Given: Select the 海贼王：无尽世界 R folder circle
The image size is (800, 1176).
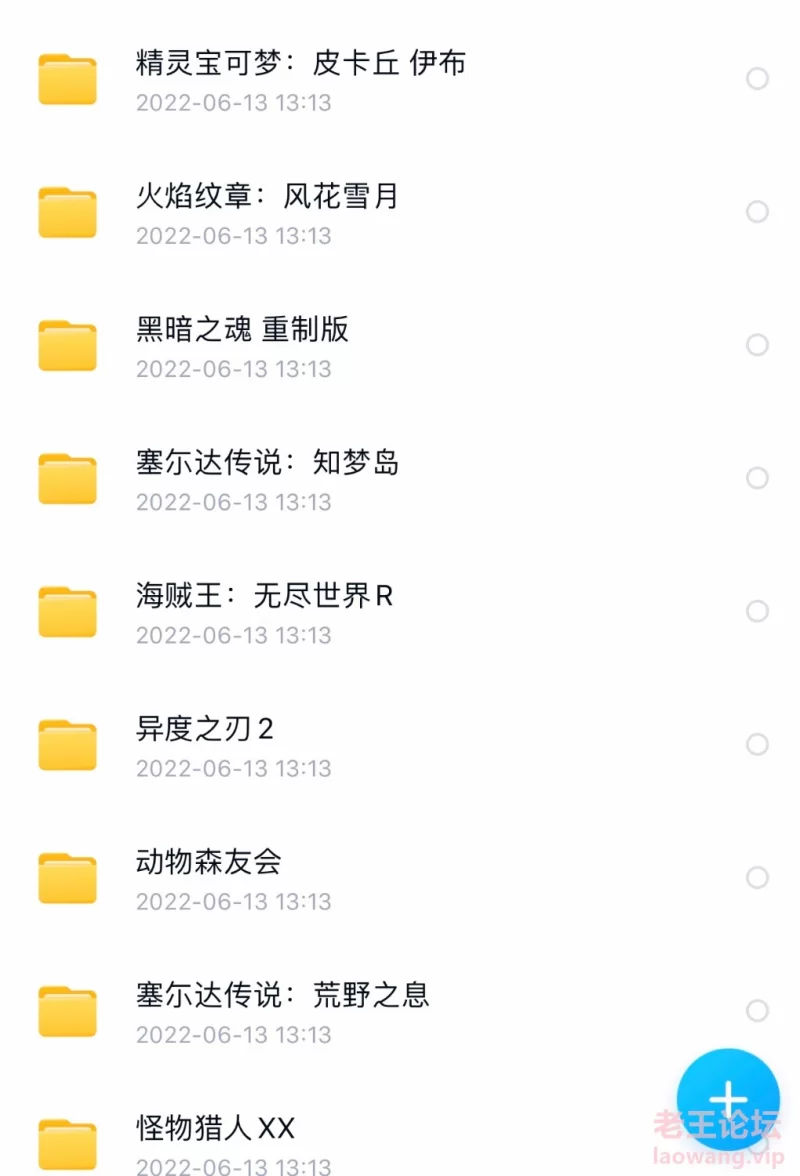Looking at the screenshot, I should pos(757,611).
